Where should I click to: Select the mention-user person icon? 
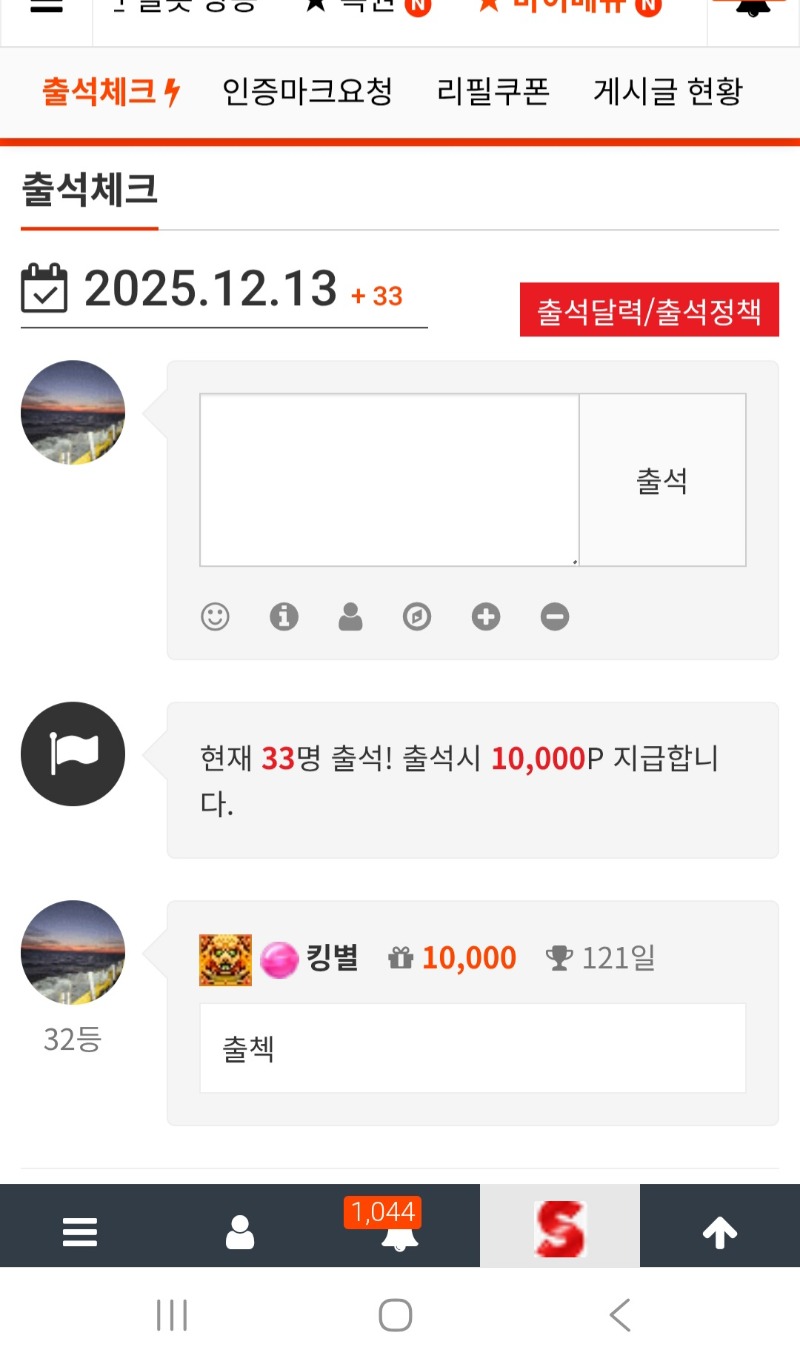point(351,617)
